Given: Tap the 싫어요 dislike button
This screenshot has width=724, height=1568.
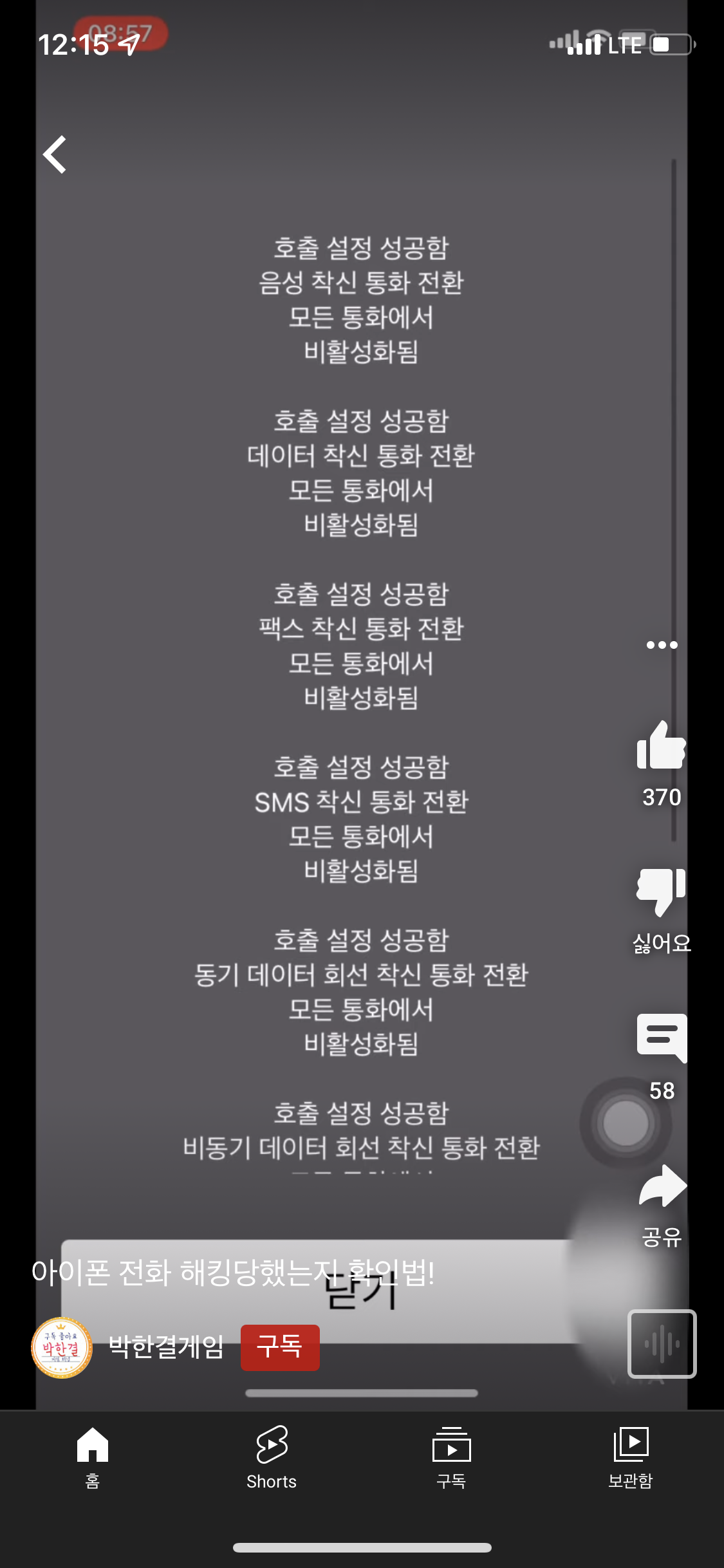Looking at the screenshot, I should pos(661,892).
